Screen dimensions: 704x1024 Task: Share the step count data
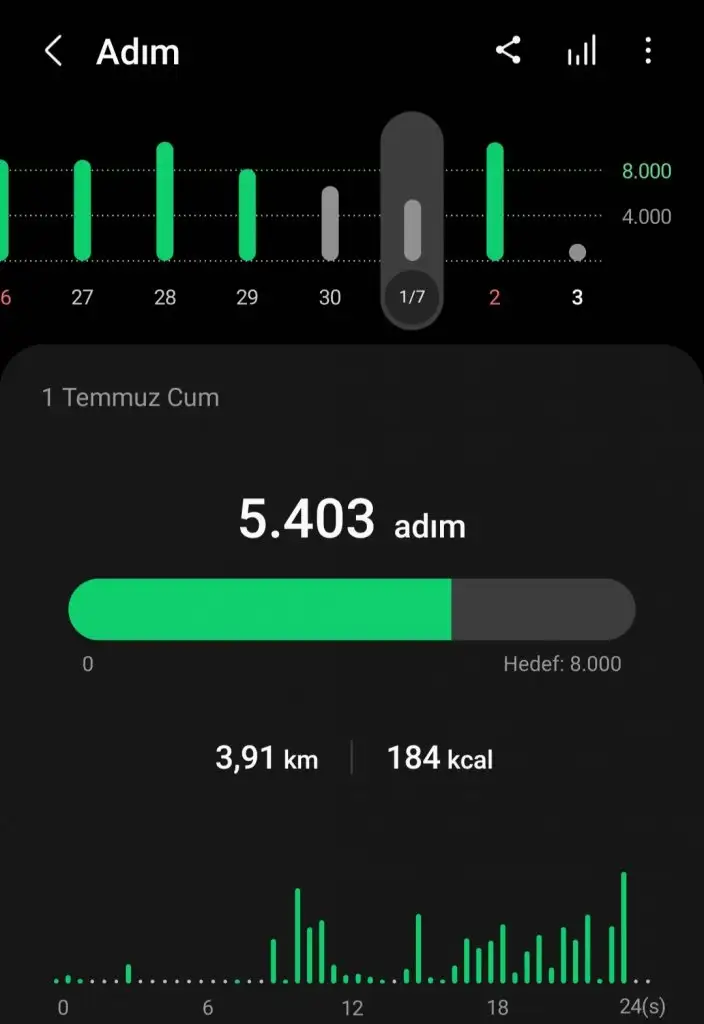coord(508,51)
